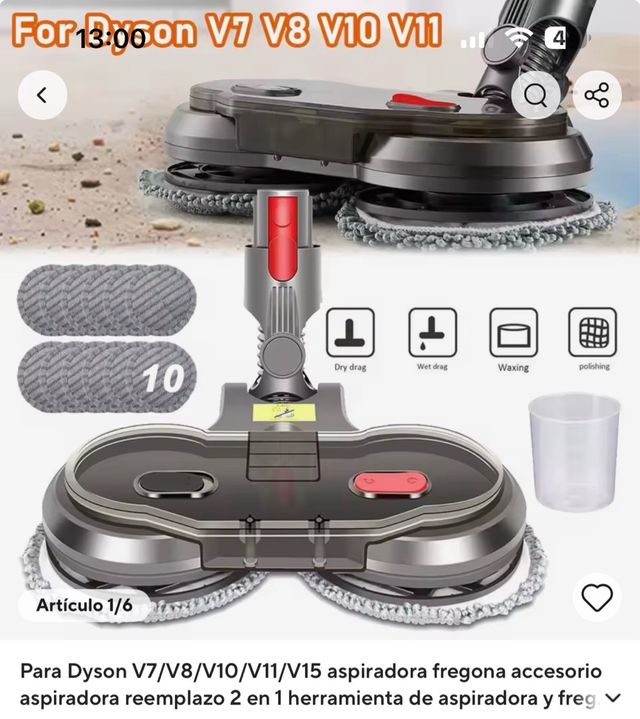Open the product image in full view
The height and width of the screenshot is (719, 640).
pos(320,380)
